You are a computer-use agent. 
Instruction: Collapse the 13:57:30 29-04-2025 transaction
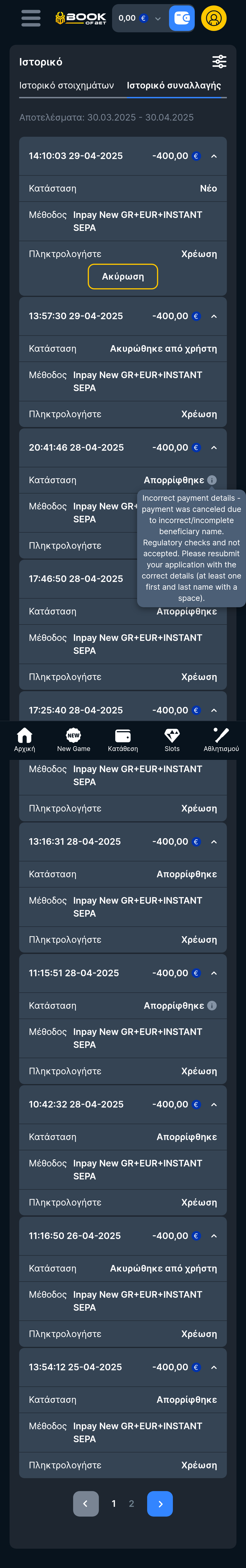[x=214, y=316]
